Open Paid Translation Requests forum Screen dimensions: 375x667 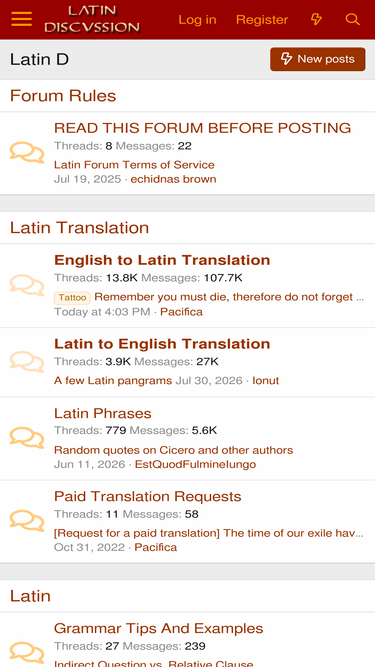pyautogui.click(x=148, y=496)
